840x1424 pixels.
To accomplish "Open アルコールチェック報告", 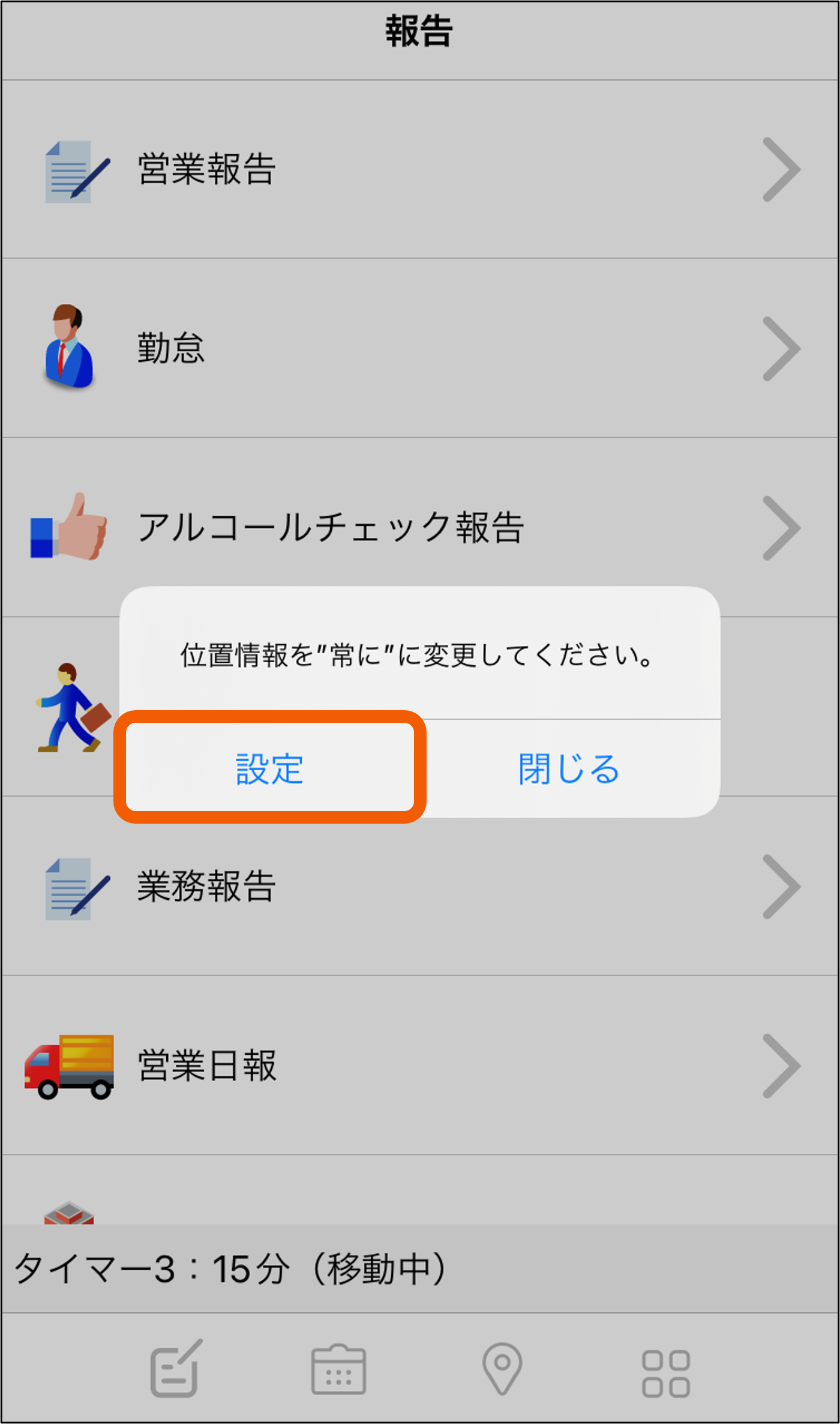I will 420,527.
